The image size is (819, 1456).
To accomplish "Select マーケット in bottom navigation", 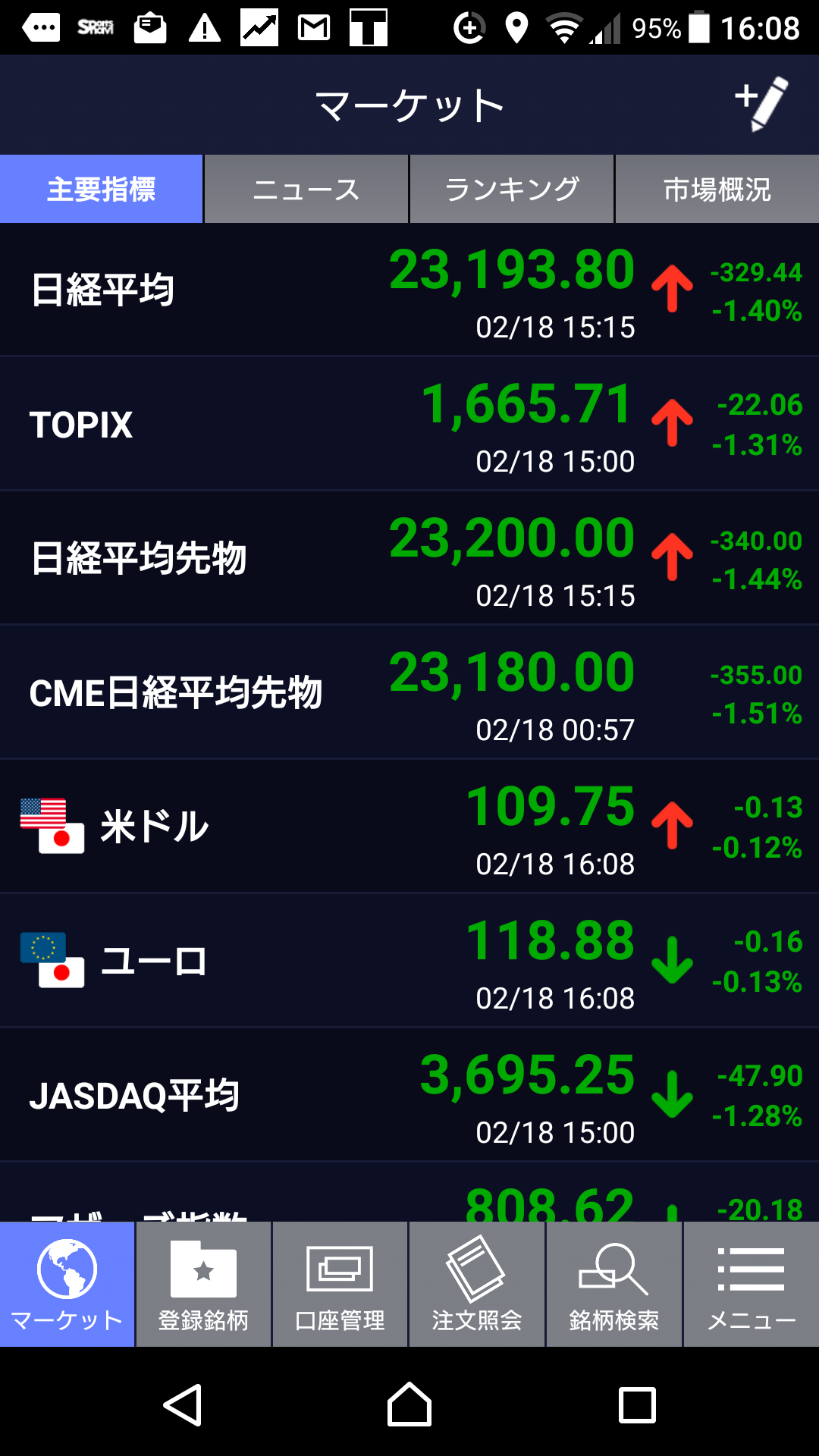I will (x=67, y=1285).
